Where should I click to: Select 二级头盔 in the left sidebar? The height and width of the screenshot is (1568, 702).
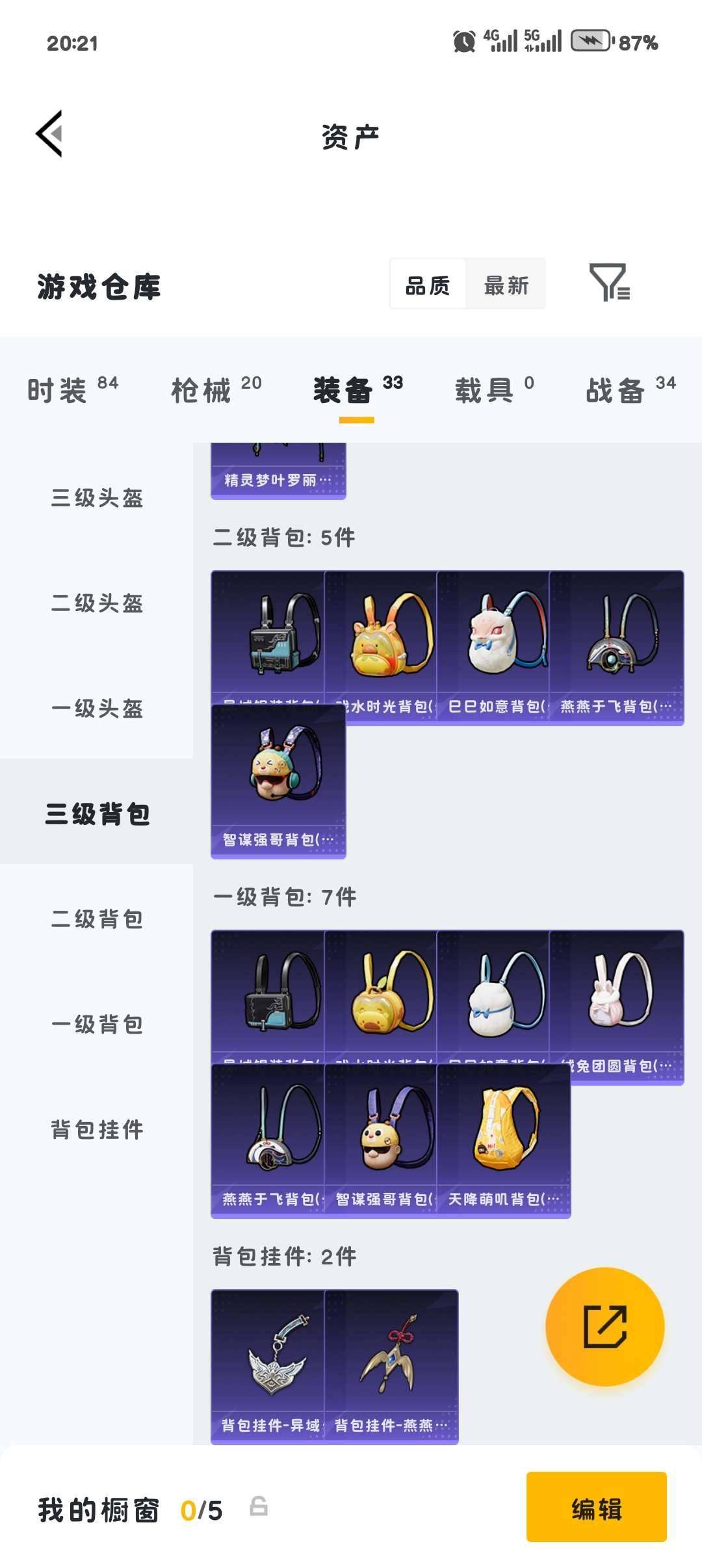(96, 605)
